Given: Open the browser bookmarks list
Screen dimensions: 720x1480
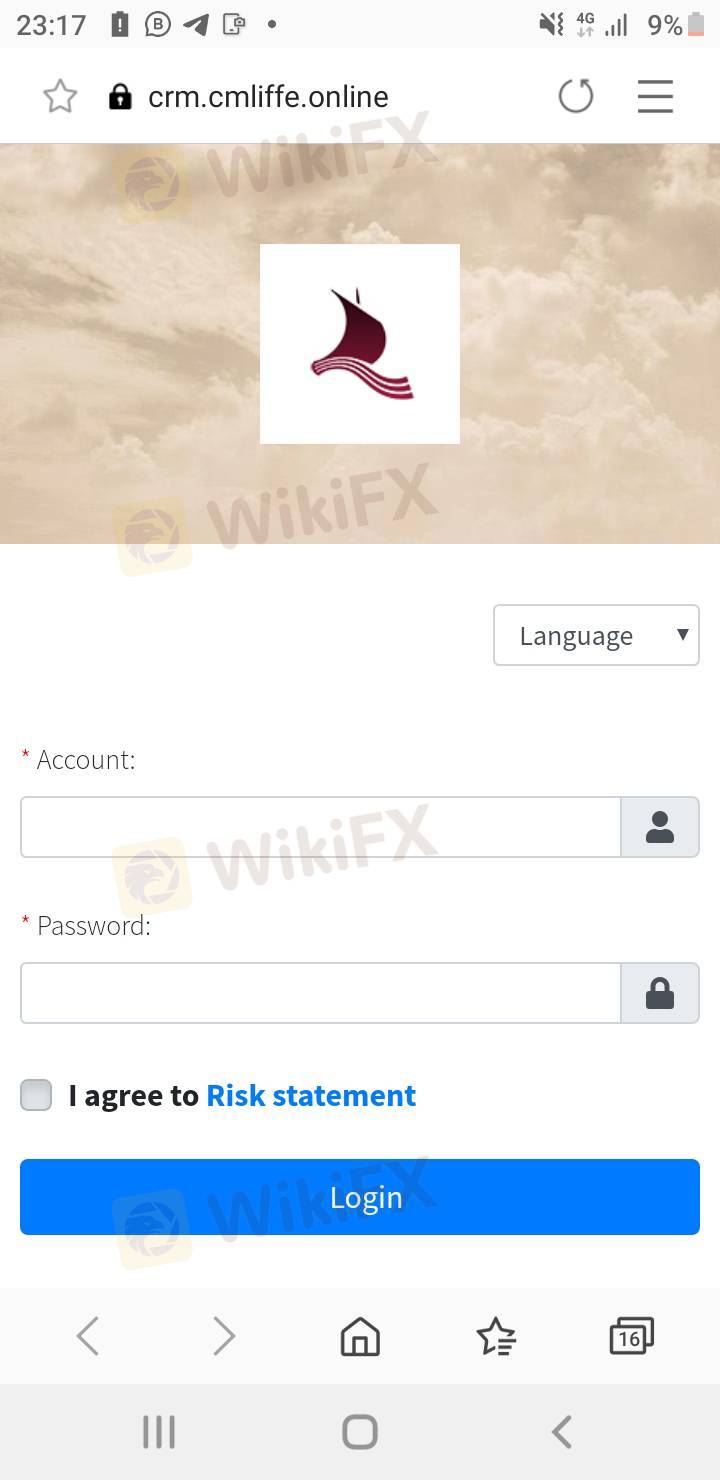Looking at the screenshot, I should pos(496,1336).
